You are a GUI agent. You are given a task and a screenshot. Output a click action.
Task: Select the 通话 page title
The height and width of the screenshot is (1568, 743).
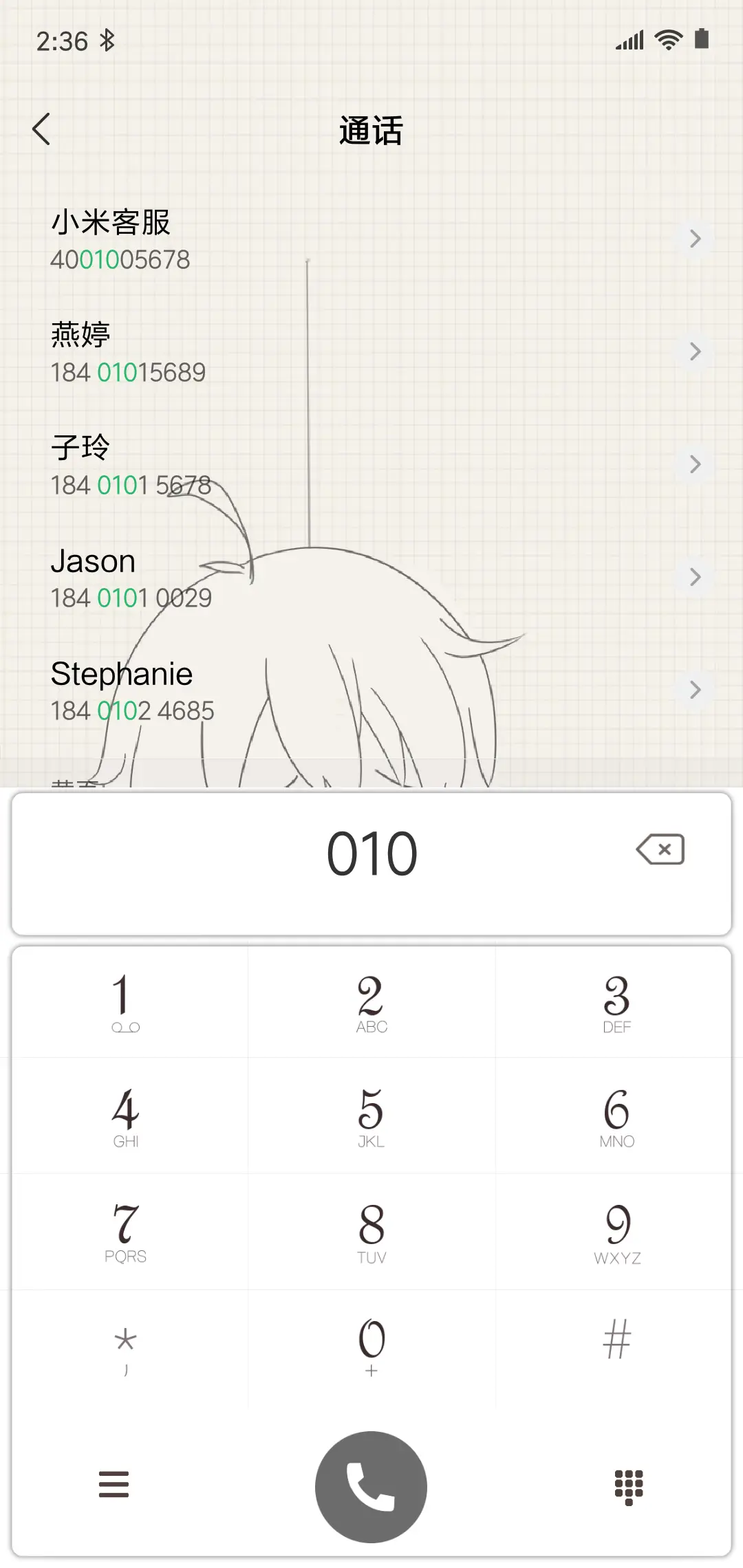(371, 131)
